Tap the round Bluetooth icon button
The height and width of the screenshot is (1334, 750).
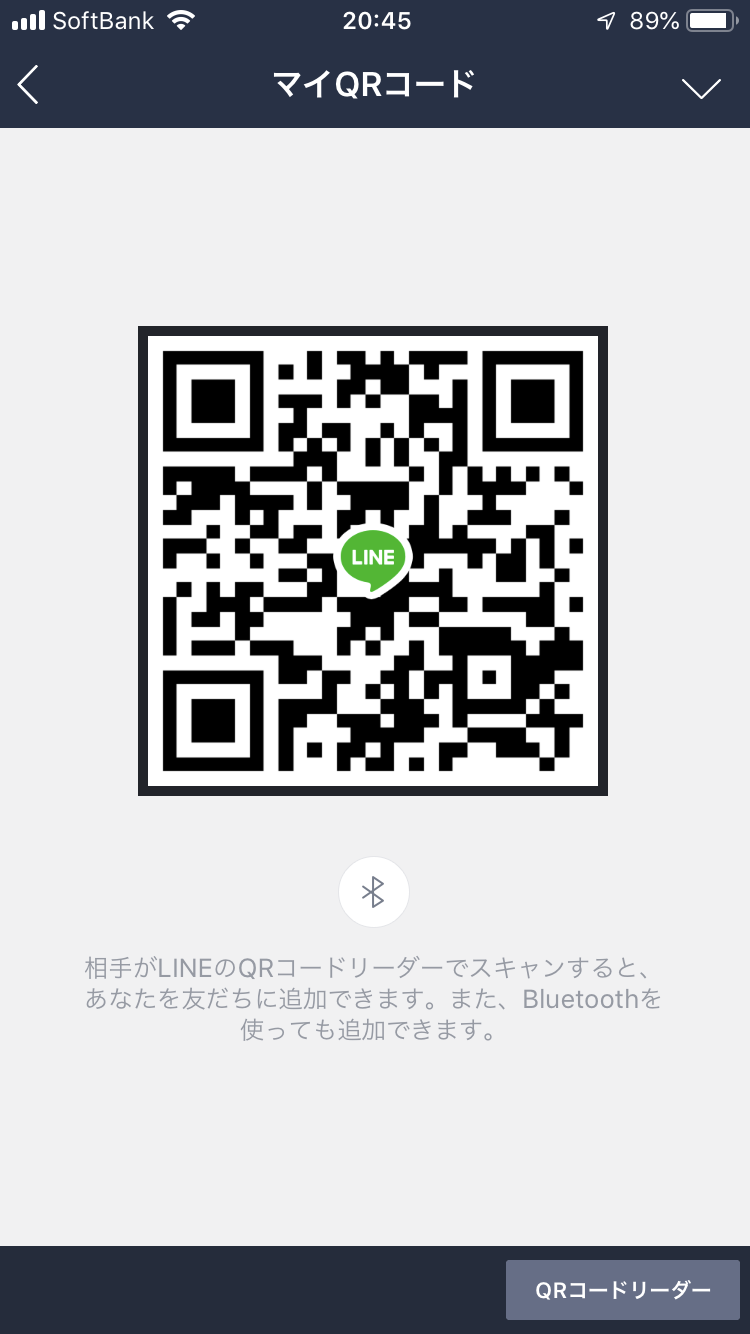tap(374, 892)
